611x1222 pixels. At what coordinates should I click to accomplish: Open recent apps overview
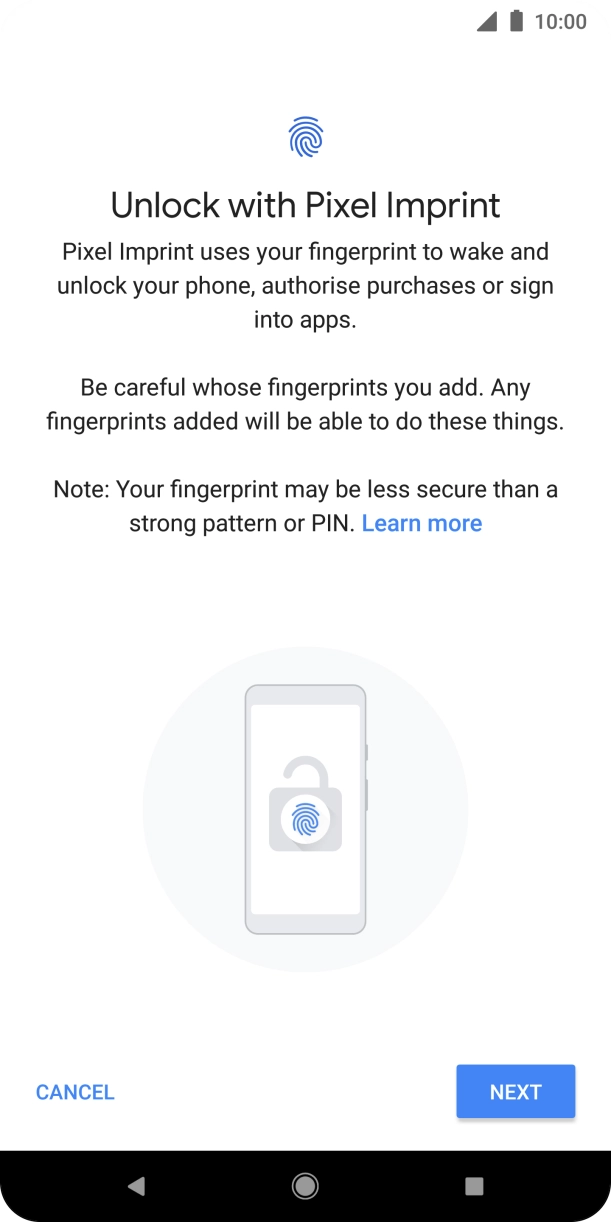pos(474,1186)
